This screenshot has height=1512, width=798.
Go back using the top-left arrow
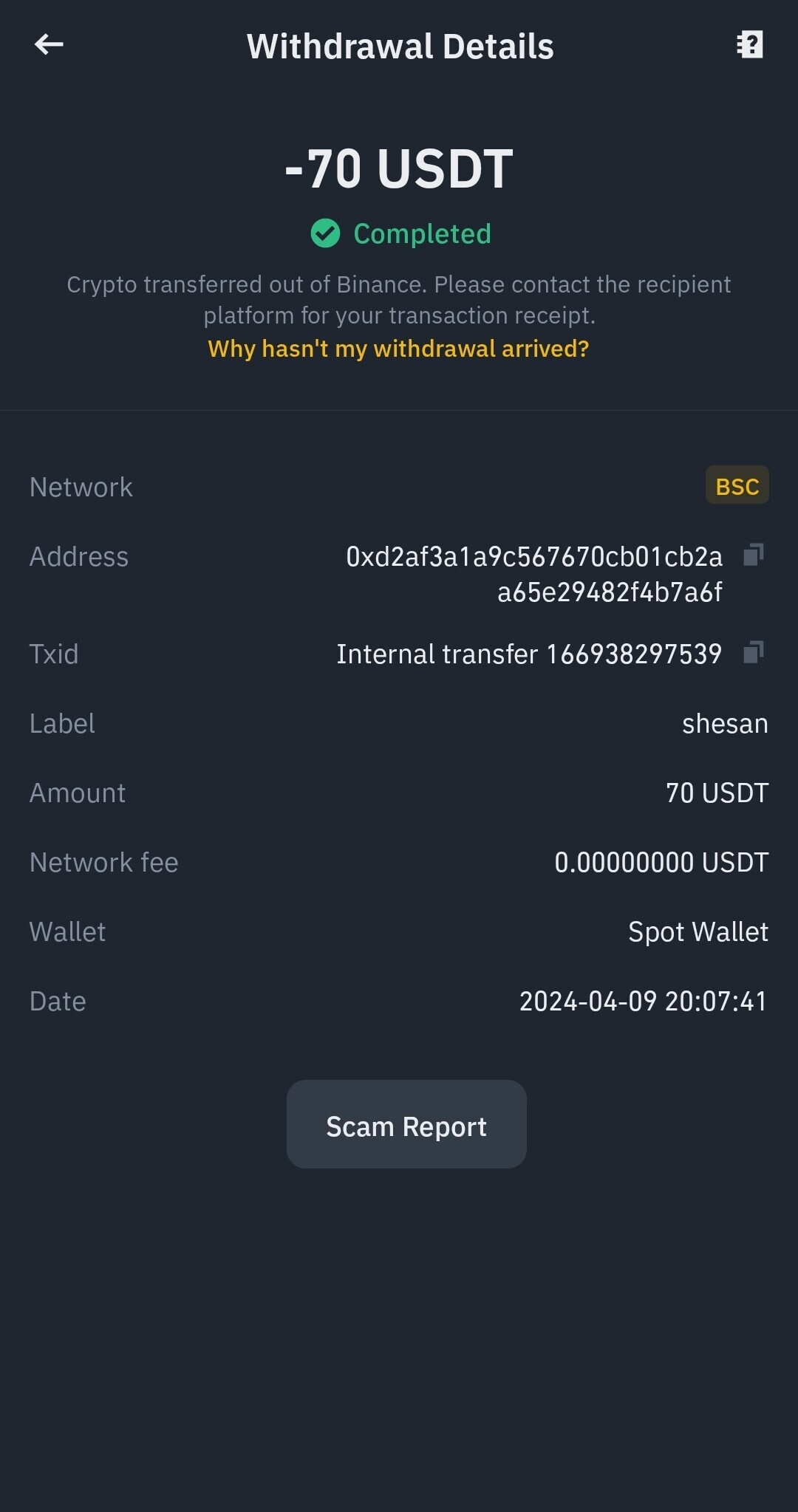(x=49, y=45)
